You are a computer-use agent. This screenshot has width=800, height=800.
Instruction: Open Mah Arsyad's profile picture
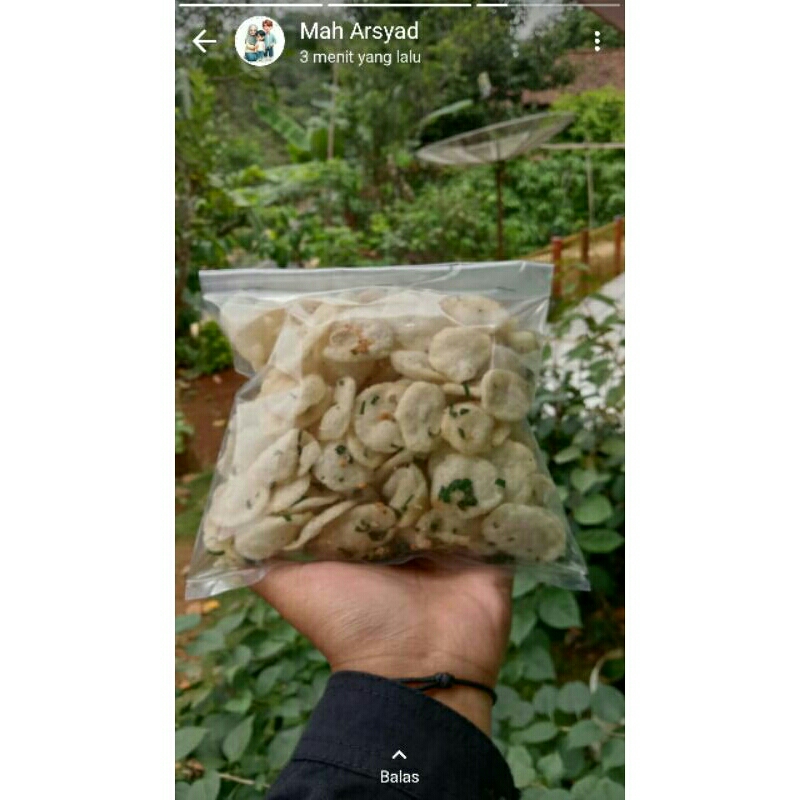click(259, 41)
